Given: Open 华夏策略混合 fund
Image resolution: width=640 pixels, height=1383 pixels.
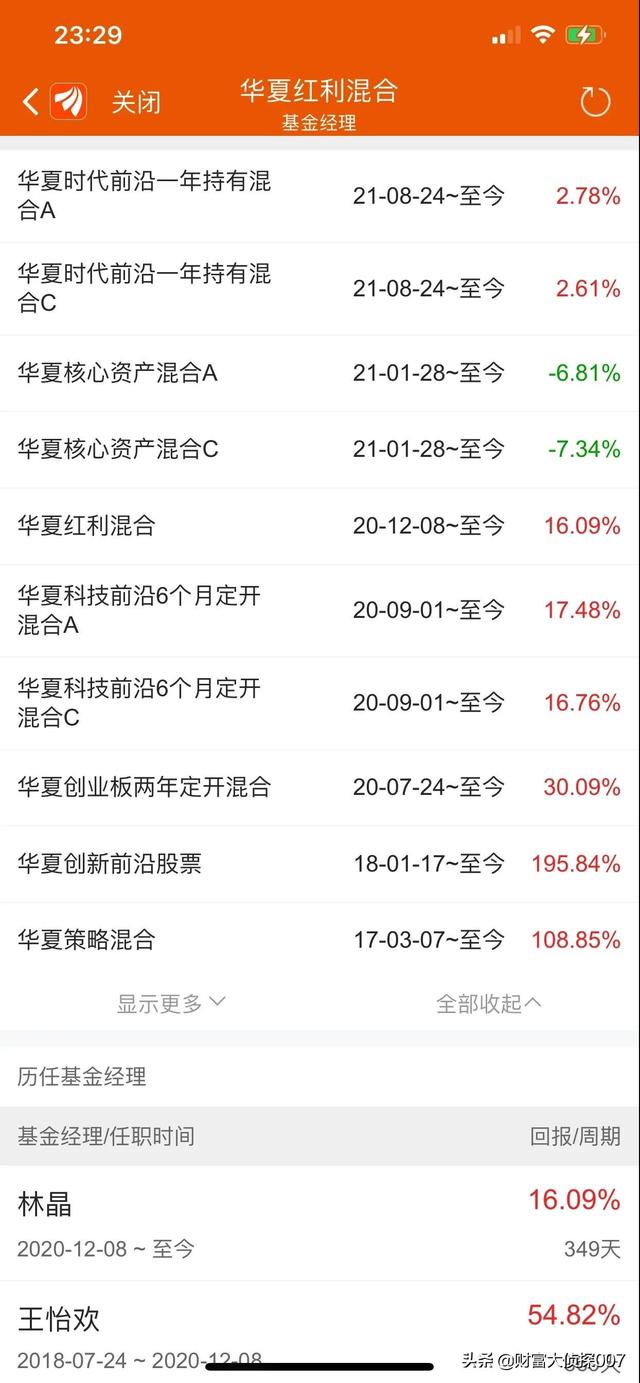Looking at the screenshot, I should tap(320, 940).
